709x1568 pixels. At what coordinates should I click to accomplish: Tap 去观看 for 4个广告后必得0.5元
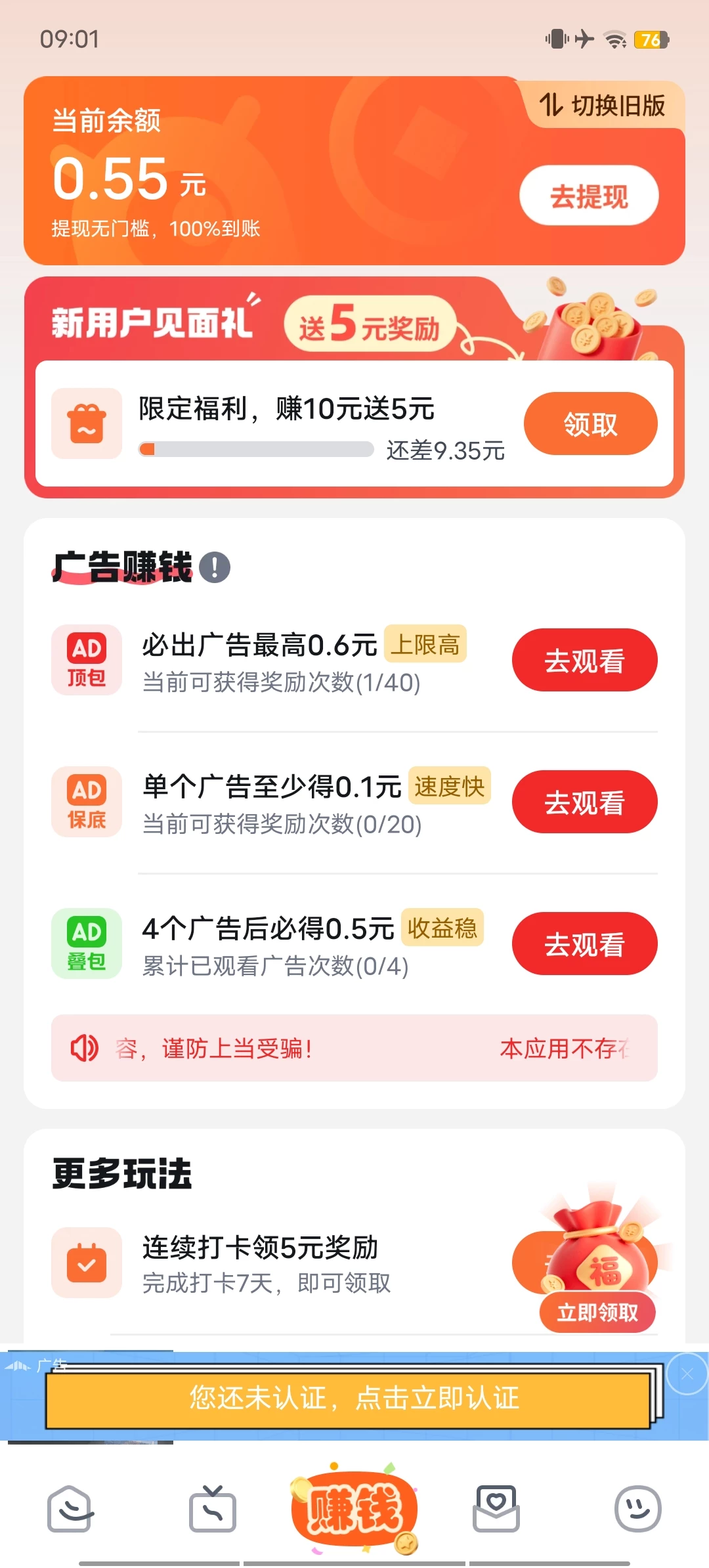584,944
